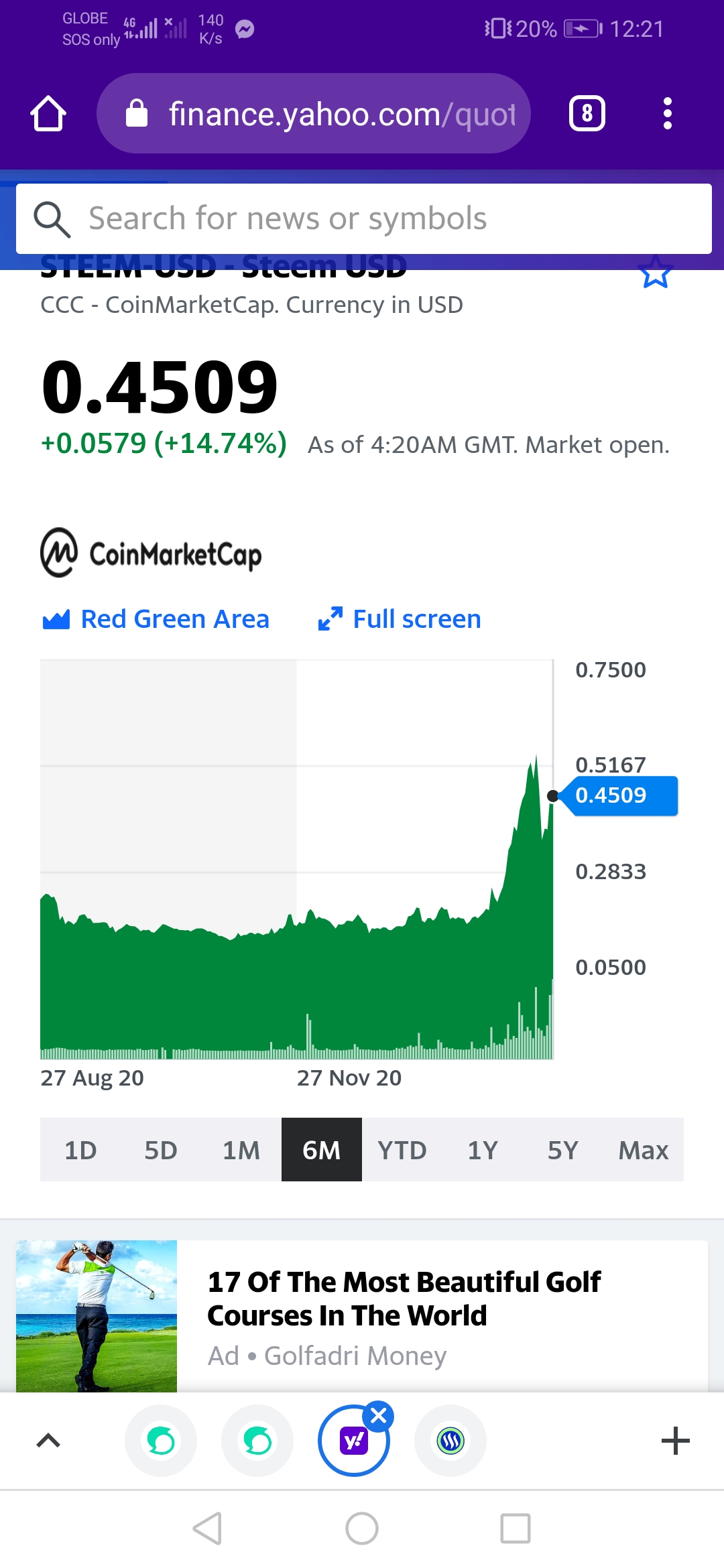Screen dimensions: 724x1568
Task: Switch chart range to Max
Action: pos(644,1150)
